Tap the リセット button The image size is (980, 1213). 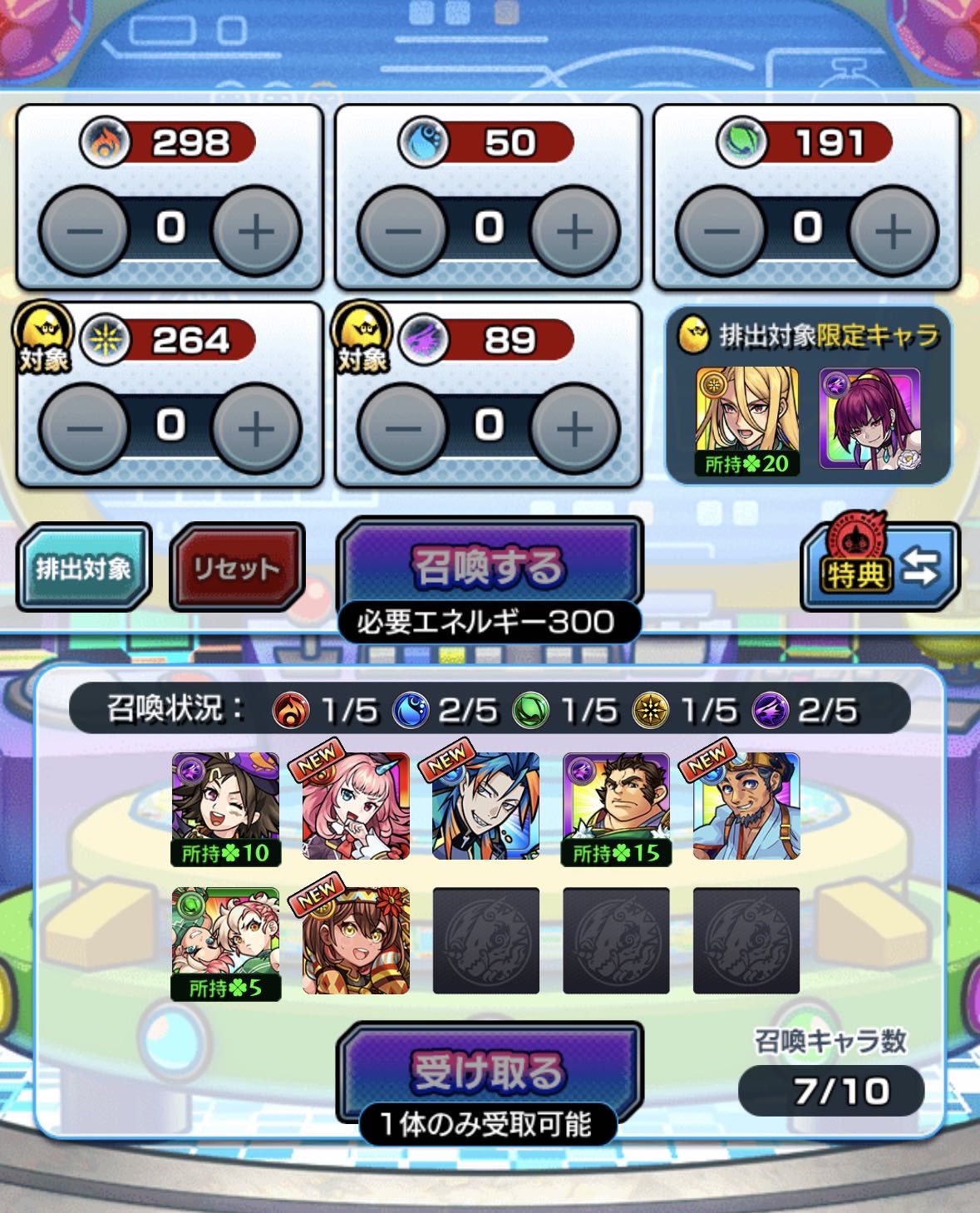click(236, 569)
